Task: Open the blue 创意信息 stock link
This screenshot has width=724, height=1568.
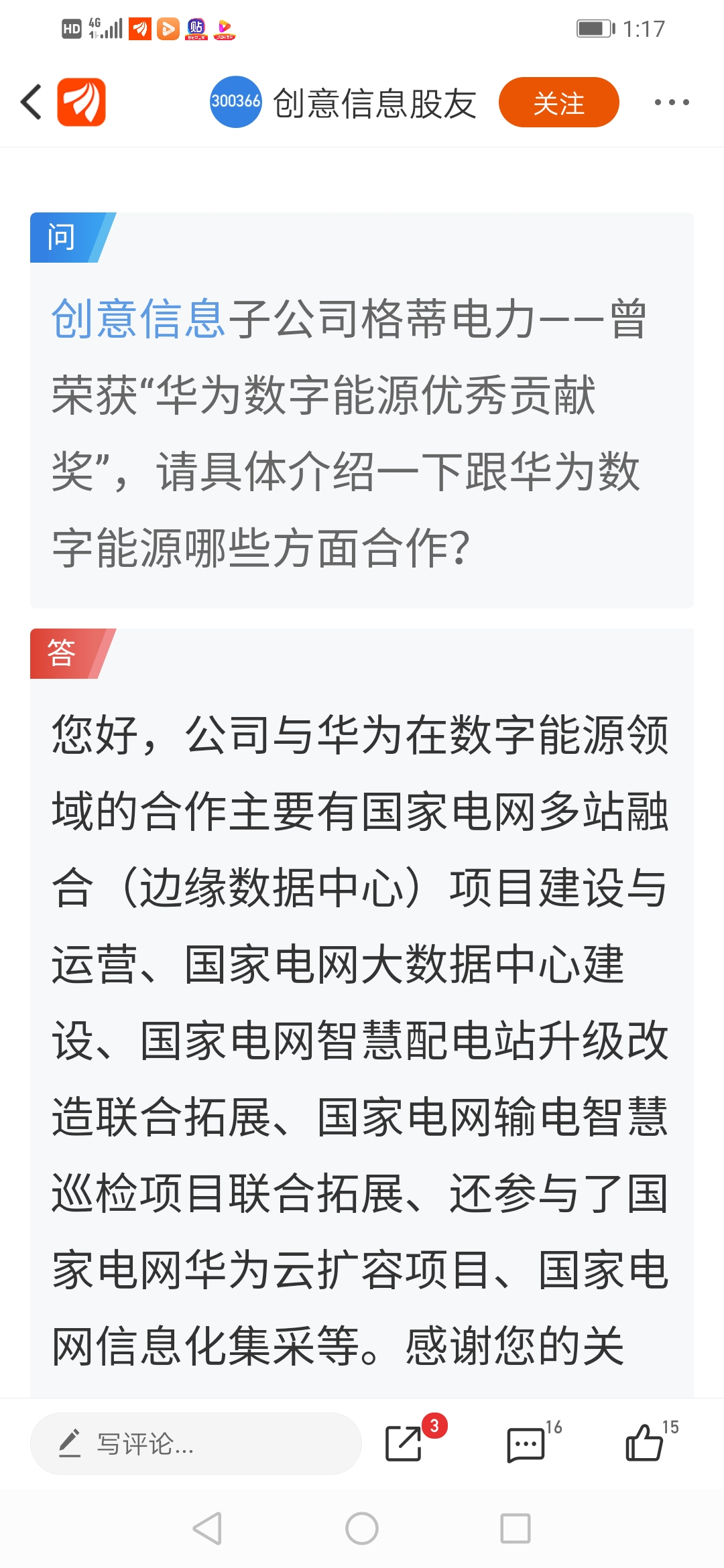Action: click(138, 319)
